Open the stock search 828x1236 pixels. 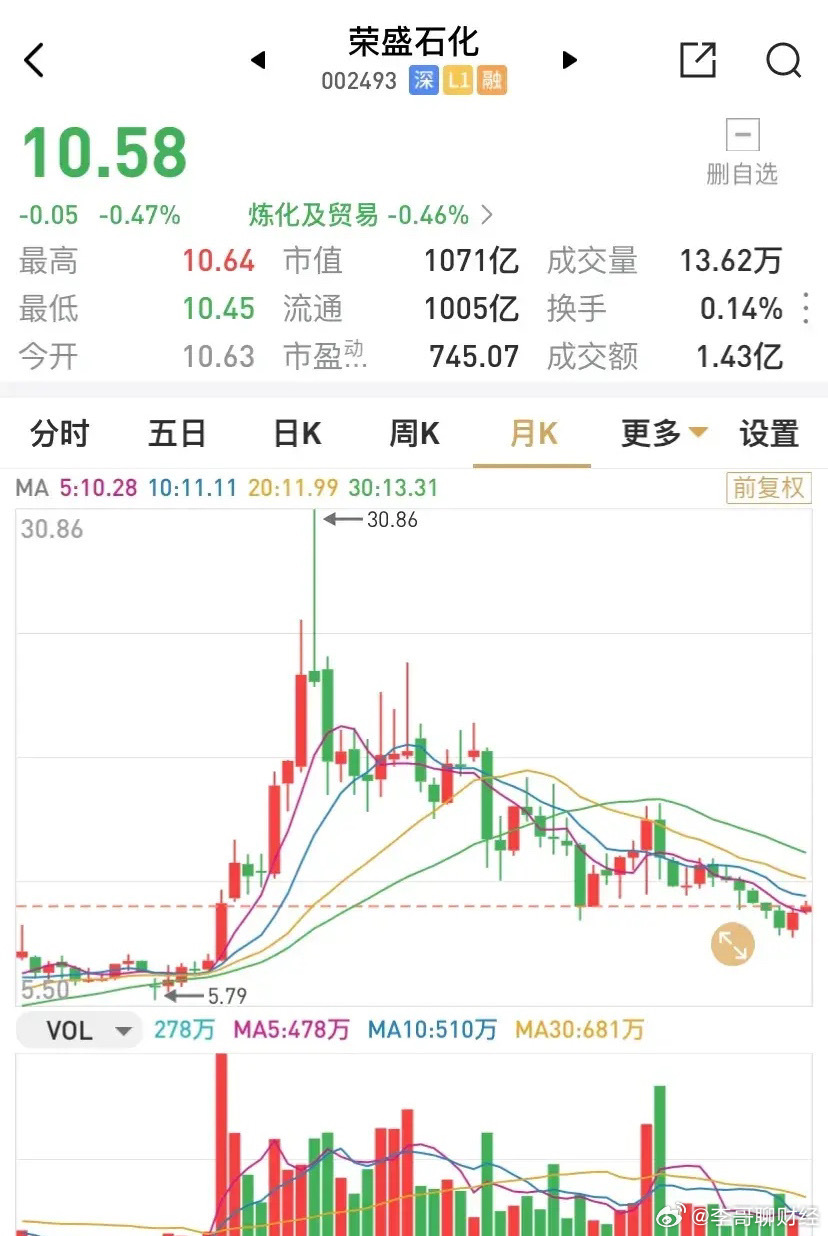click(x=784, y=60)
